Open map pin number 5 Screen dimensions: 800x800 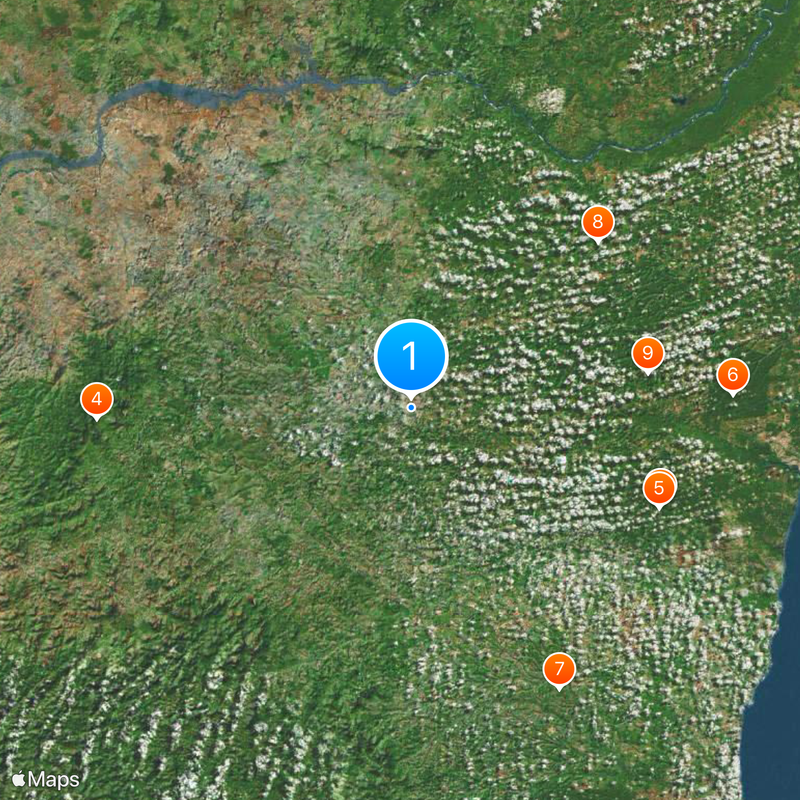coord(659,489)
